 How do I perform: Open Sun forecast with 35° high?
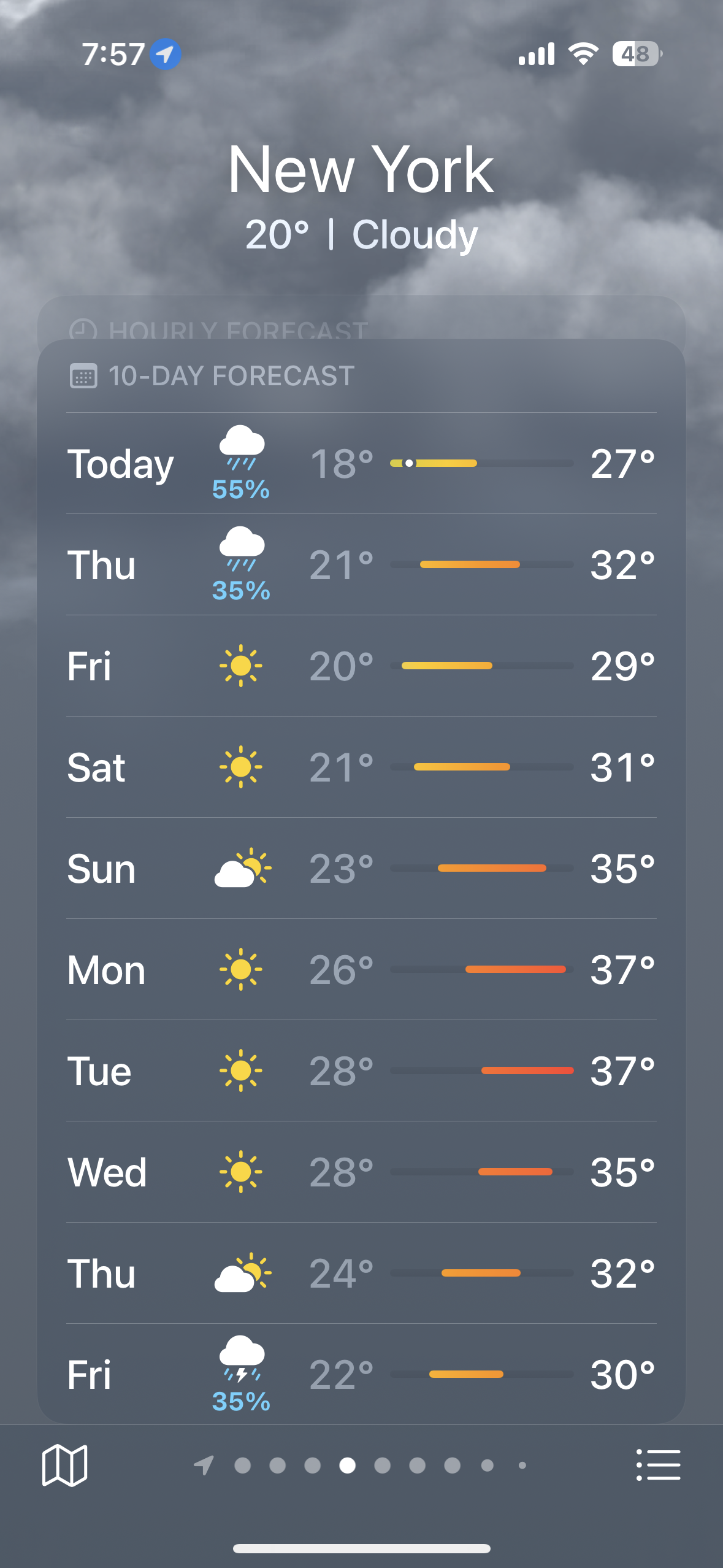pos(361,868)
